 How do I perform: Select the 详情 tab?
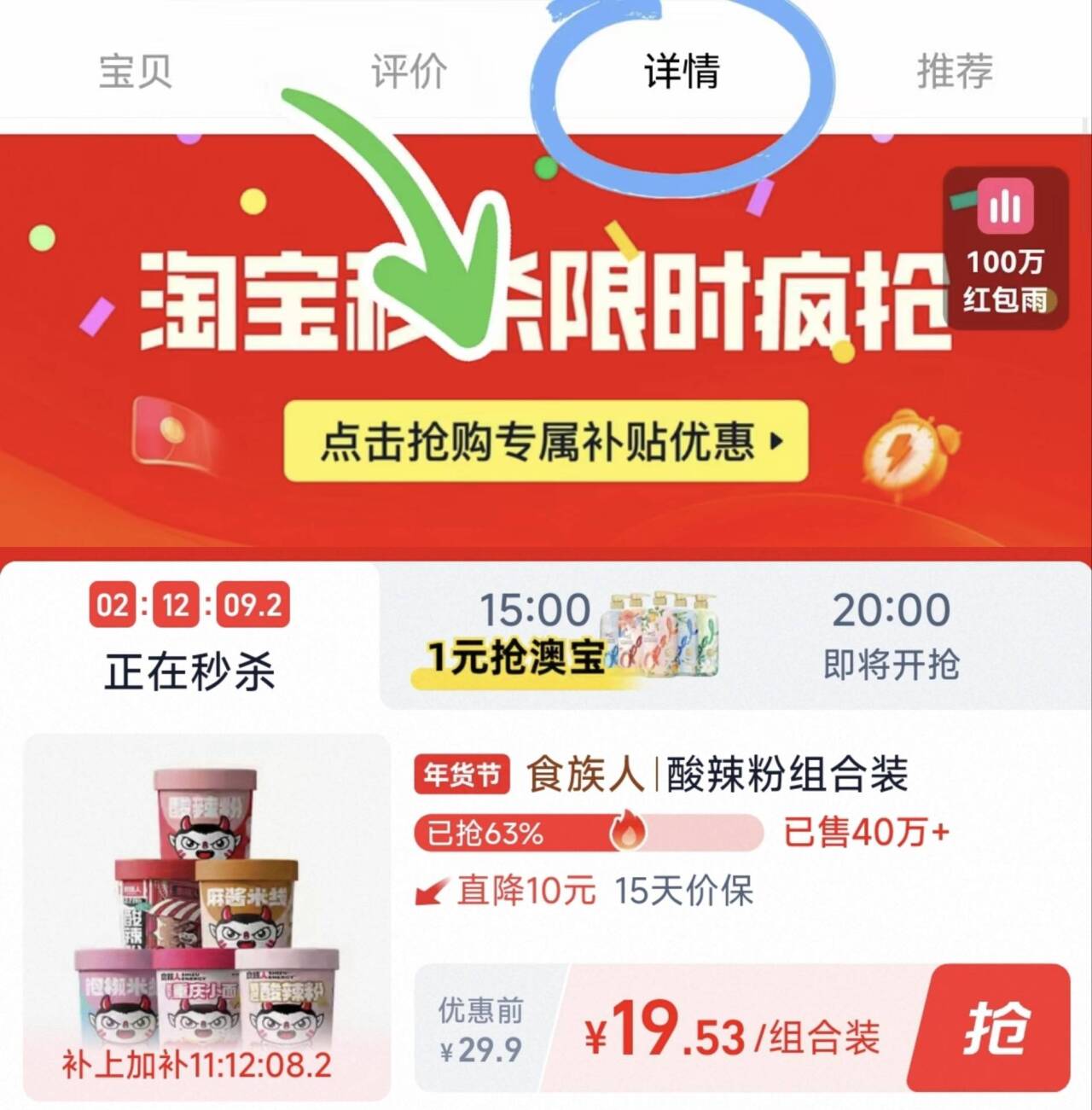pyautogui.click(x=682, y=71)
